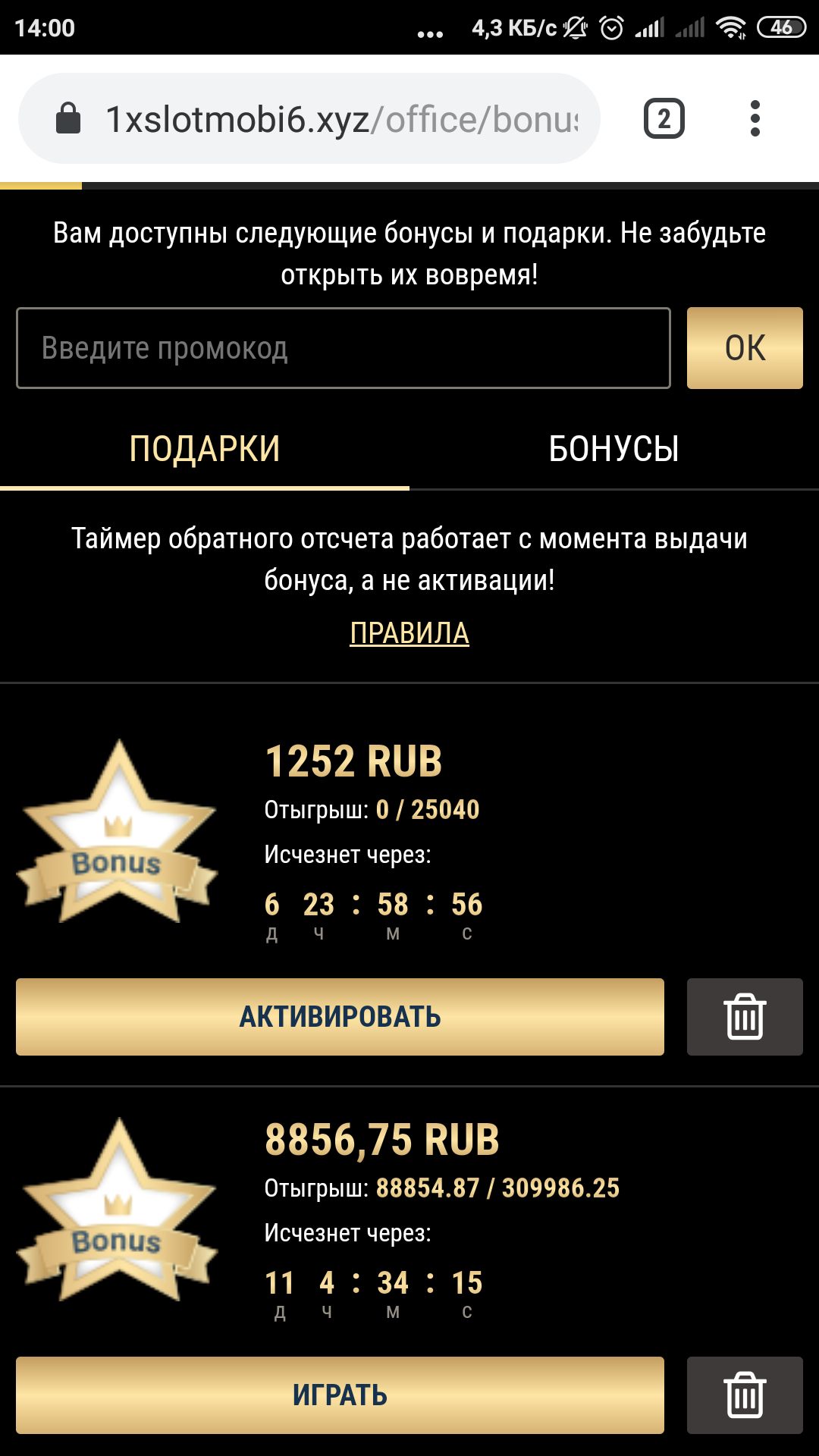Open the ПРАВИЛА link
This screenshot has height=1456, width=819.
(x=409, y=633)
